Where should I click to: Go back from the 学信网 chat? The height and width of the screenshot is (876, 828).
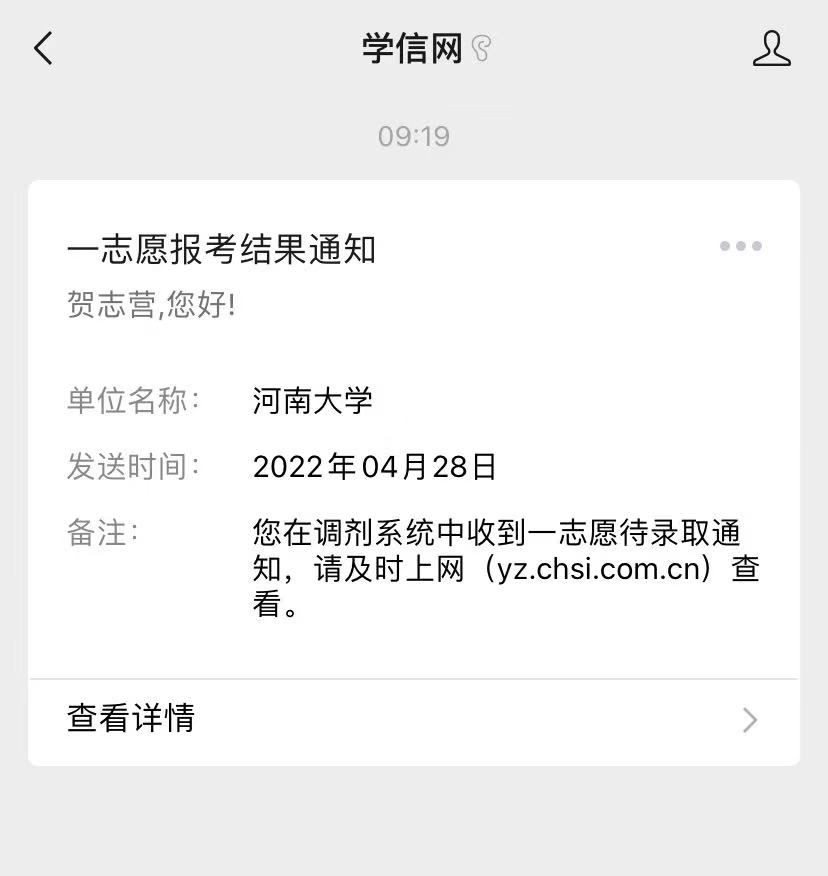pos(42,48)
